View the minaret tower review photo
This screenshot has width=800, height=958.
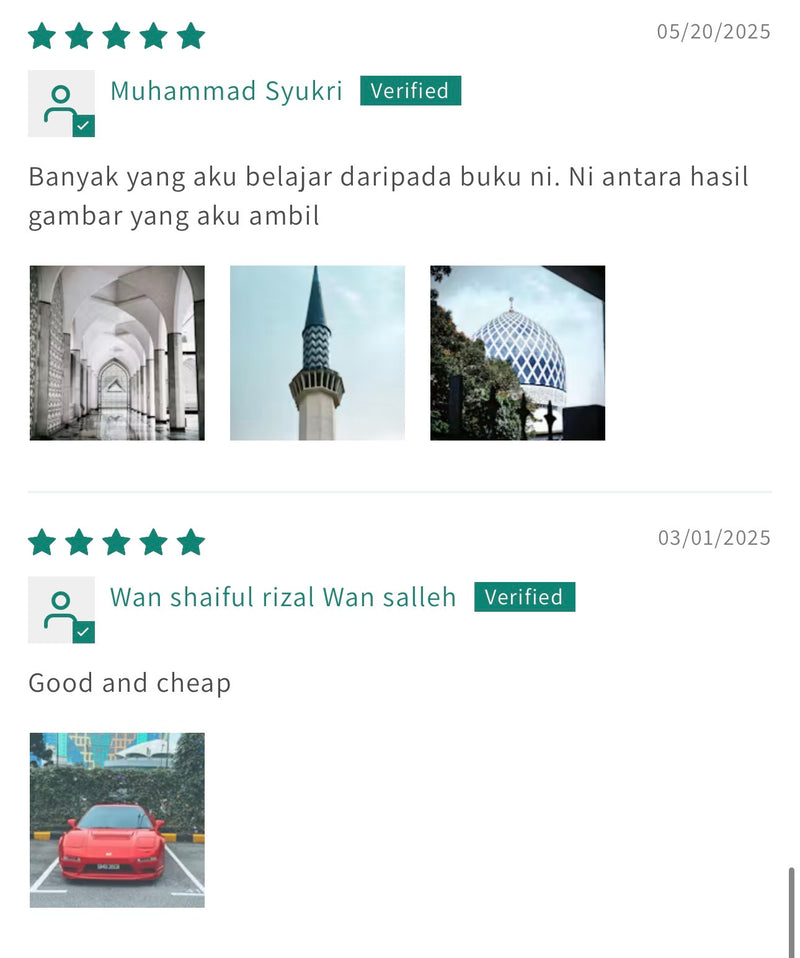317,352
